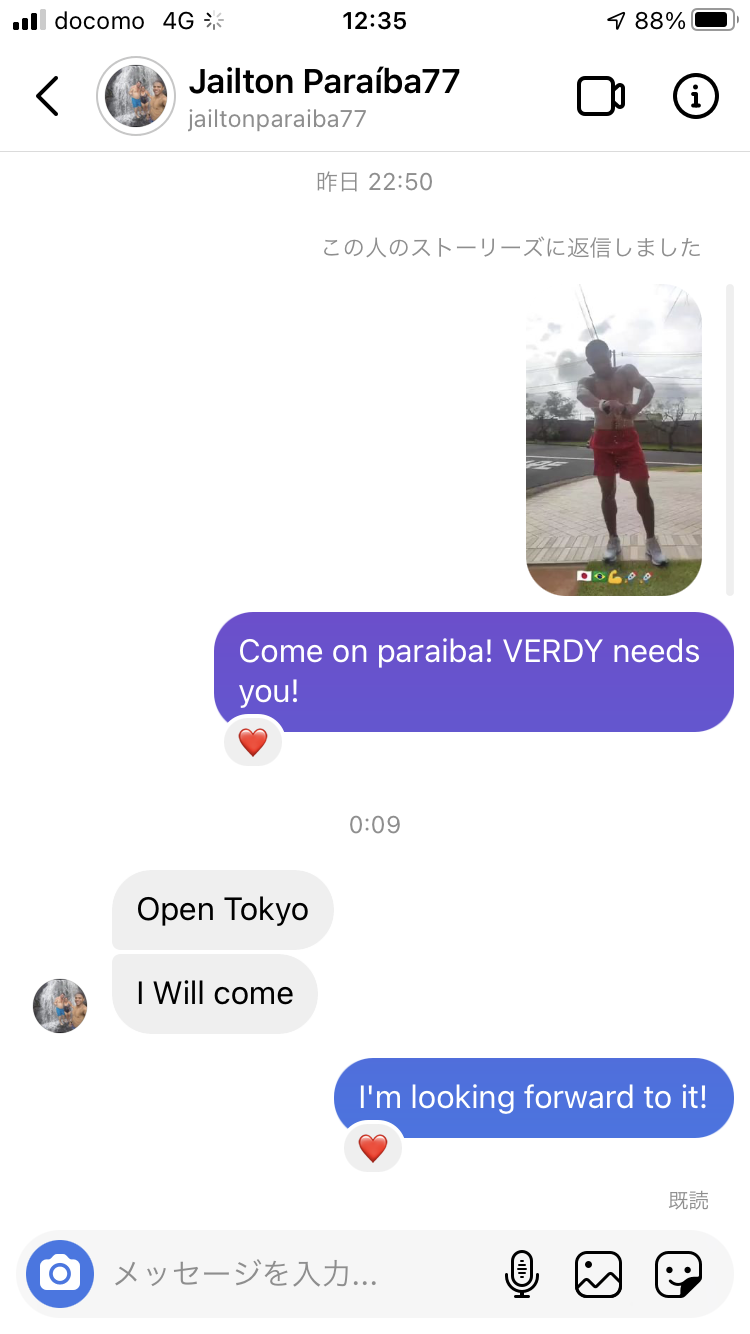Open the conversation info details

[695, 96]
